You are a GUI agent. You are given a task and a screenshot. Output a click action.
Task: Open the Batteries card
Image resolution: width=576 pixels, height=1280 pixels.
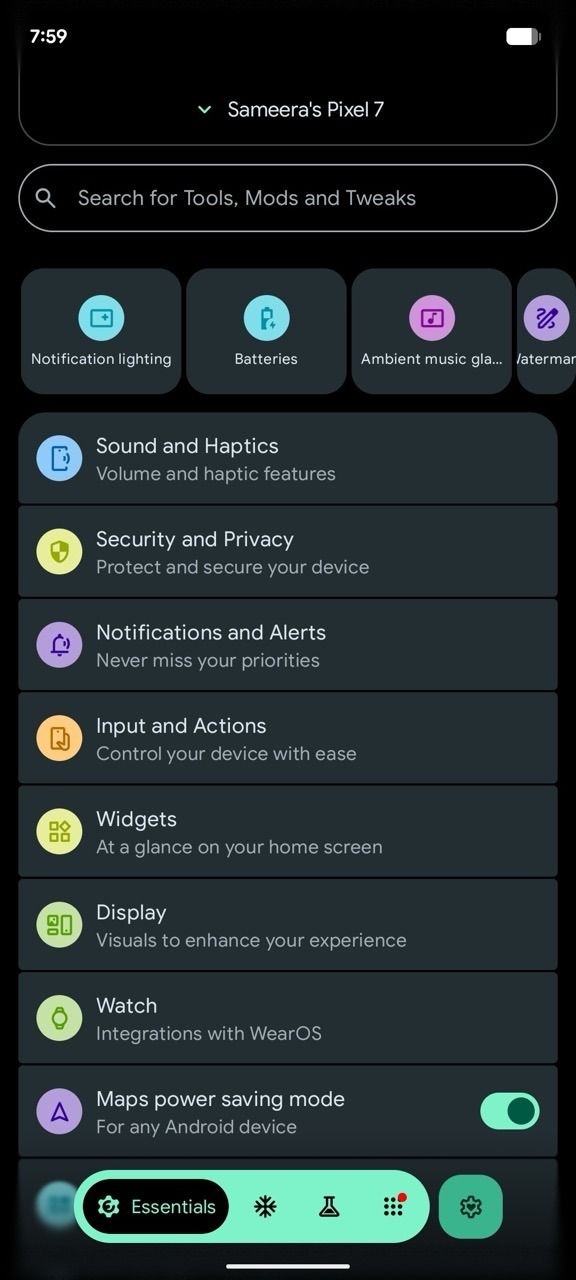pos(266,331)
